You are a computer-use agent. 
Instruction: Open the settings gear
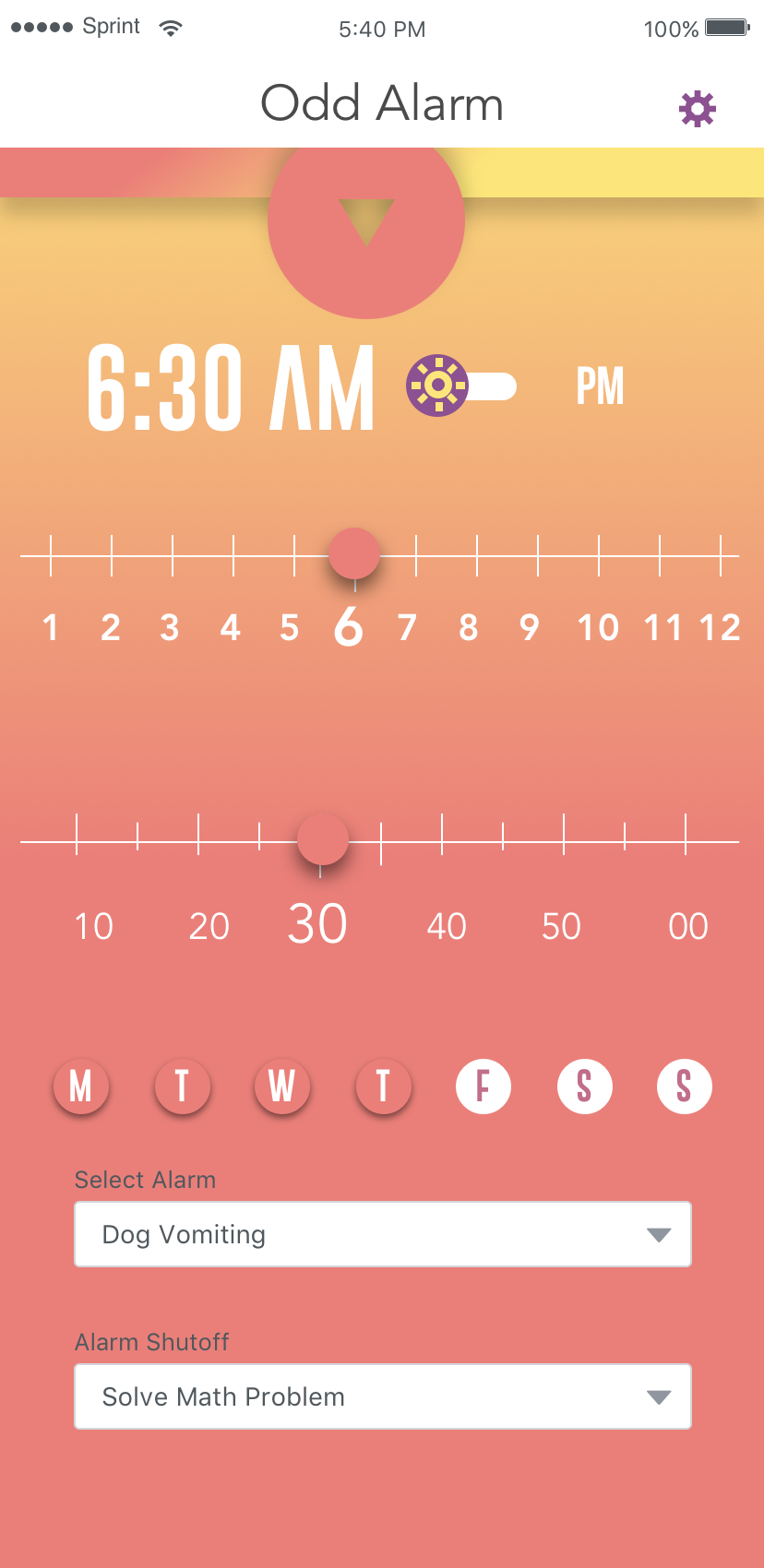click(x=698, y=109)
